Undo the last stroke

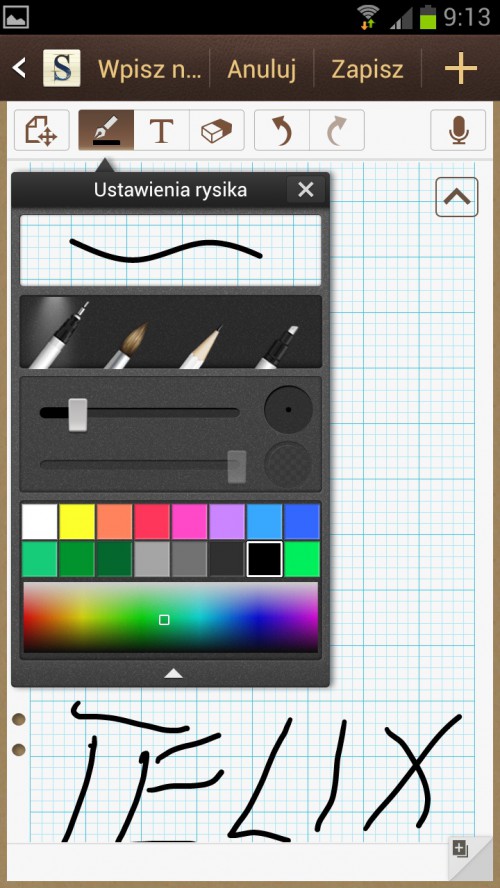point(282,130)
